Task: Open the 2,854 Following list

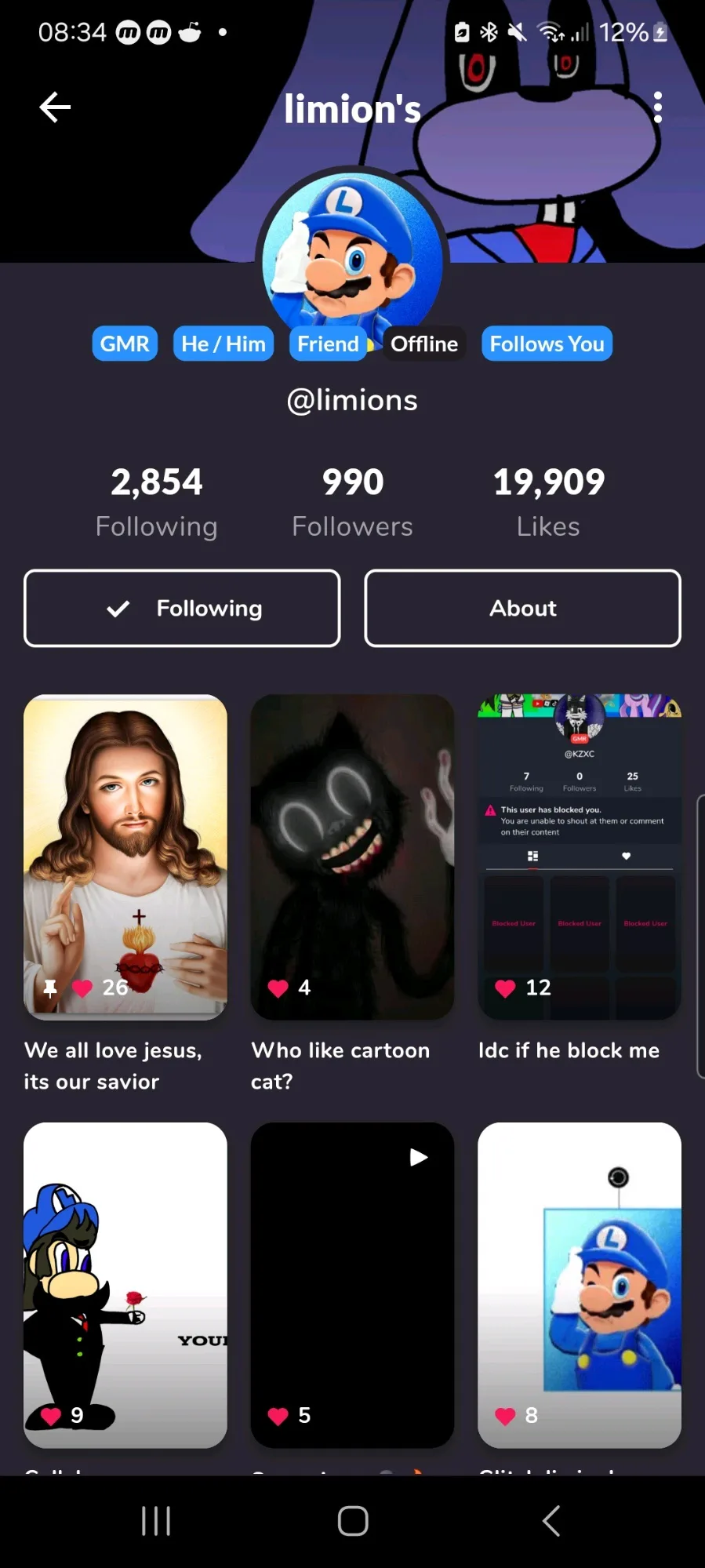Action: pyautogui.click(x=156, y=502)
